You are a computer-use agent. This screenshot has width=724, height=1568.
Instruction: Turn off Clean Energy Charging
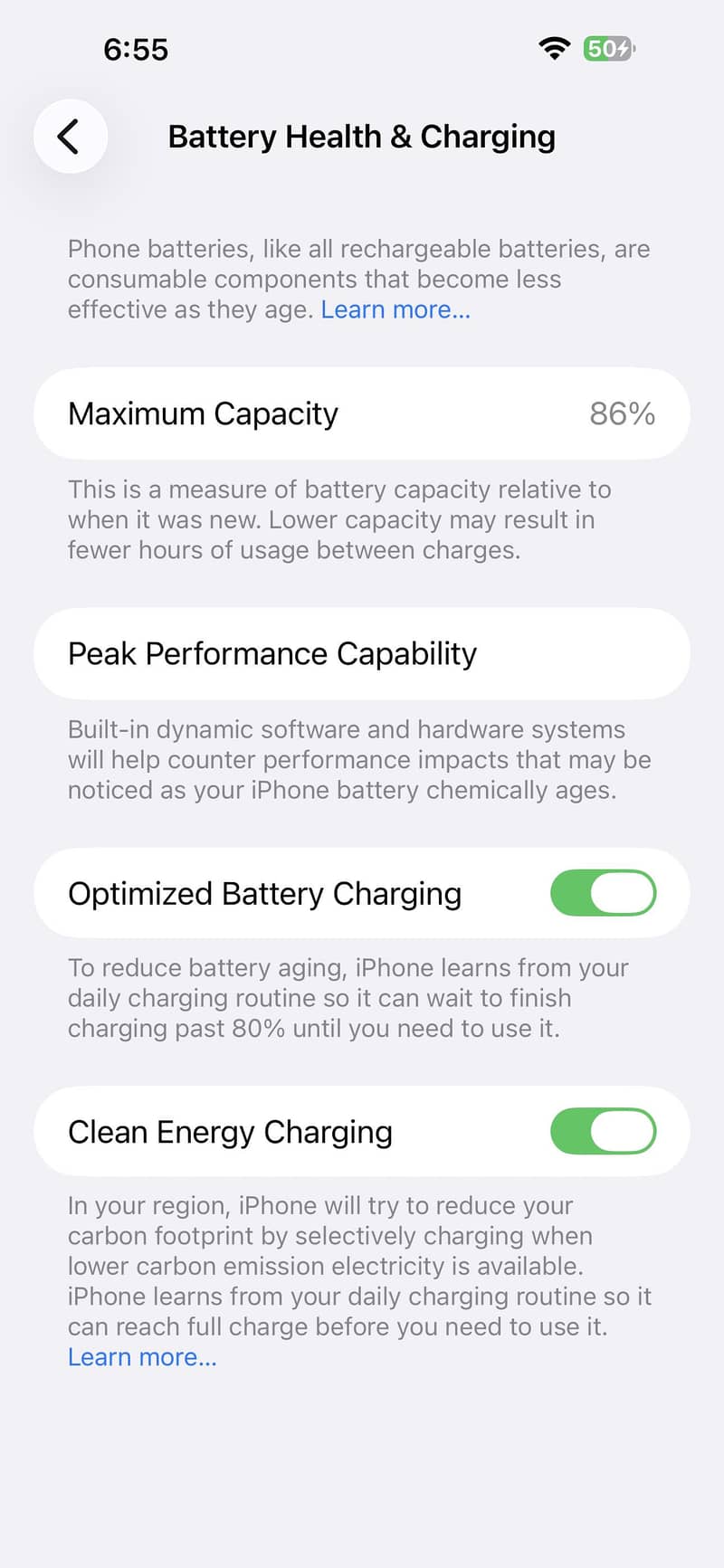point(603,1131)
